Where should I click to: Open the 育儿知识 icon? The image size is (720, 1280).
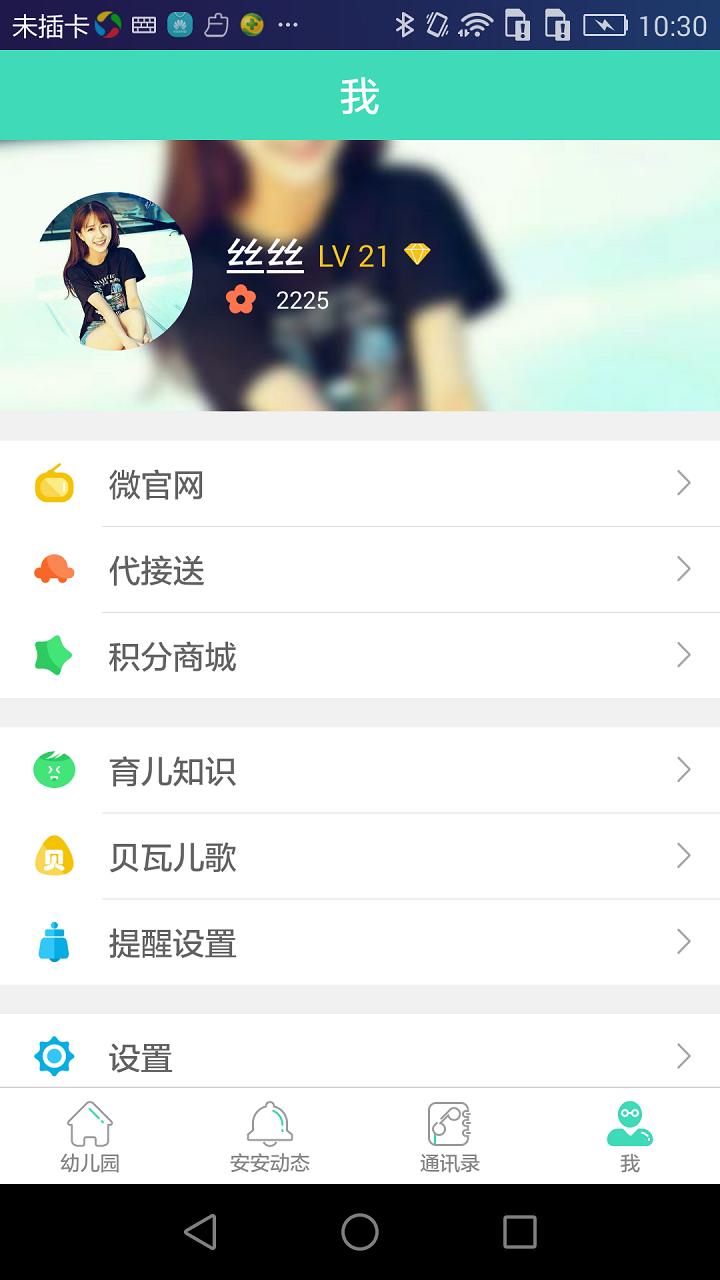(54, 770)
